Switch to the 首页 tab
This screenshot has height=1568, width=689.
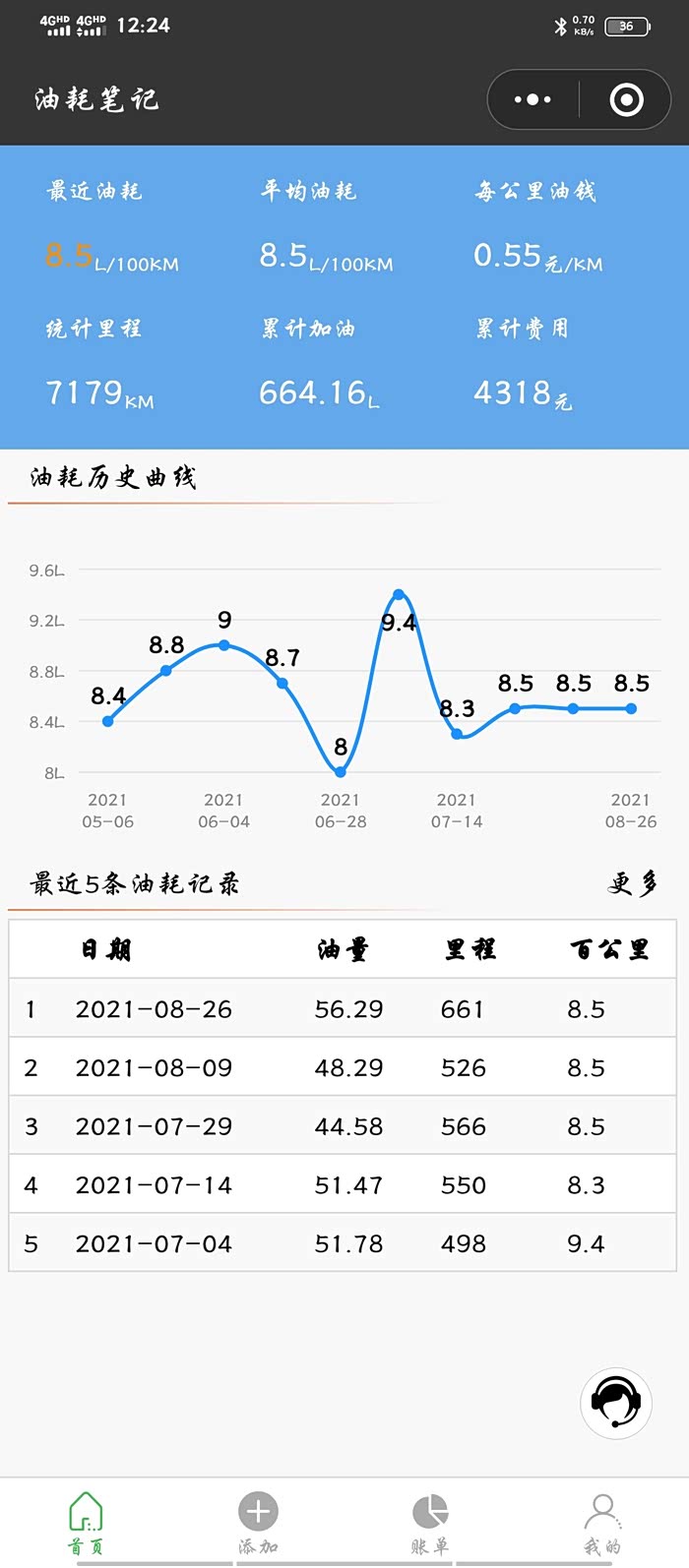[86, 1523]
